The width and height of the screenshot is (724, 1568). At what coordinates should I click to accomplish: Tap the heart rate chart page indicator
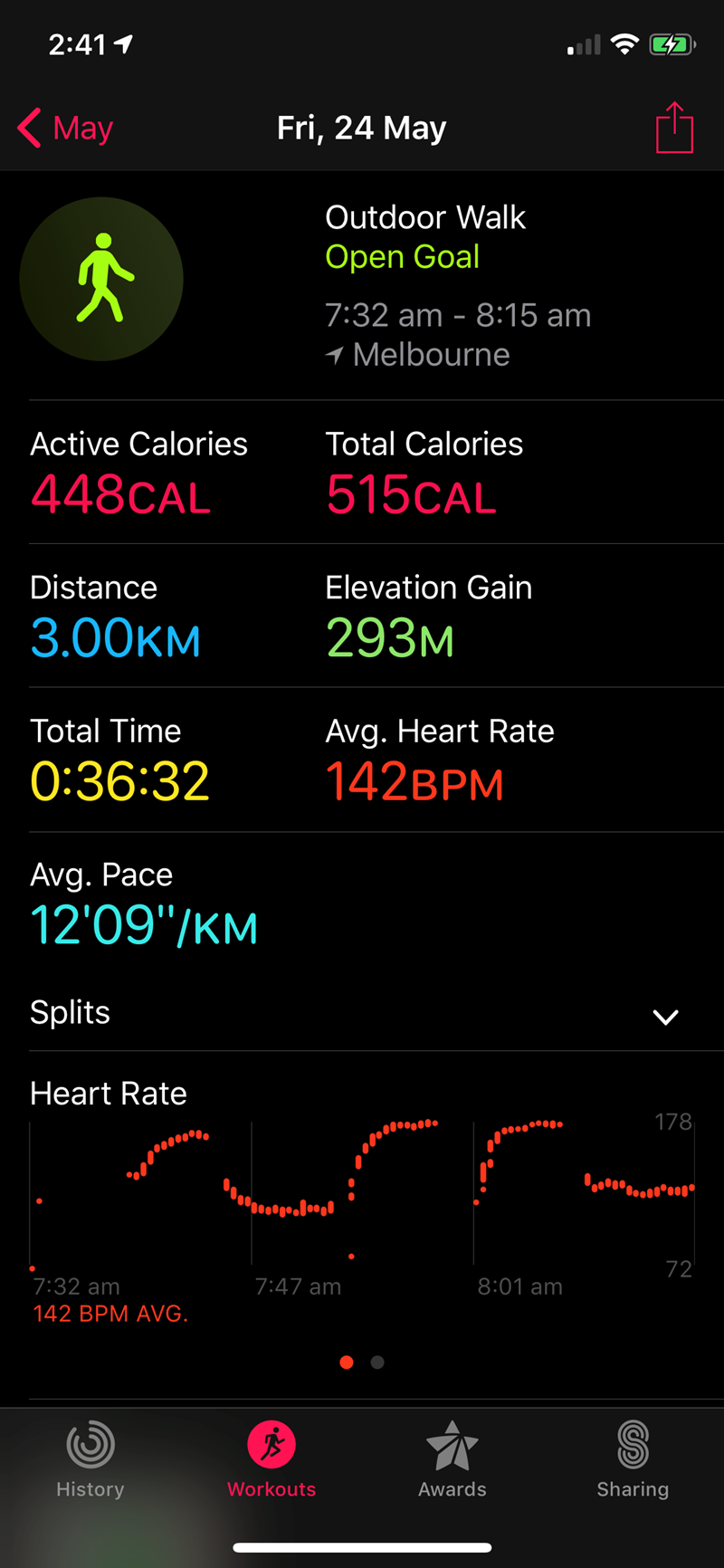(x=362, y=1362)
